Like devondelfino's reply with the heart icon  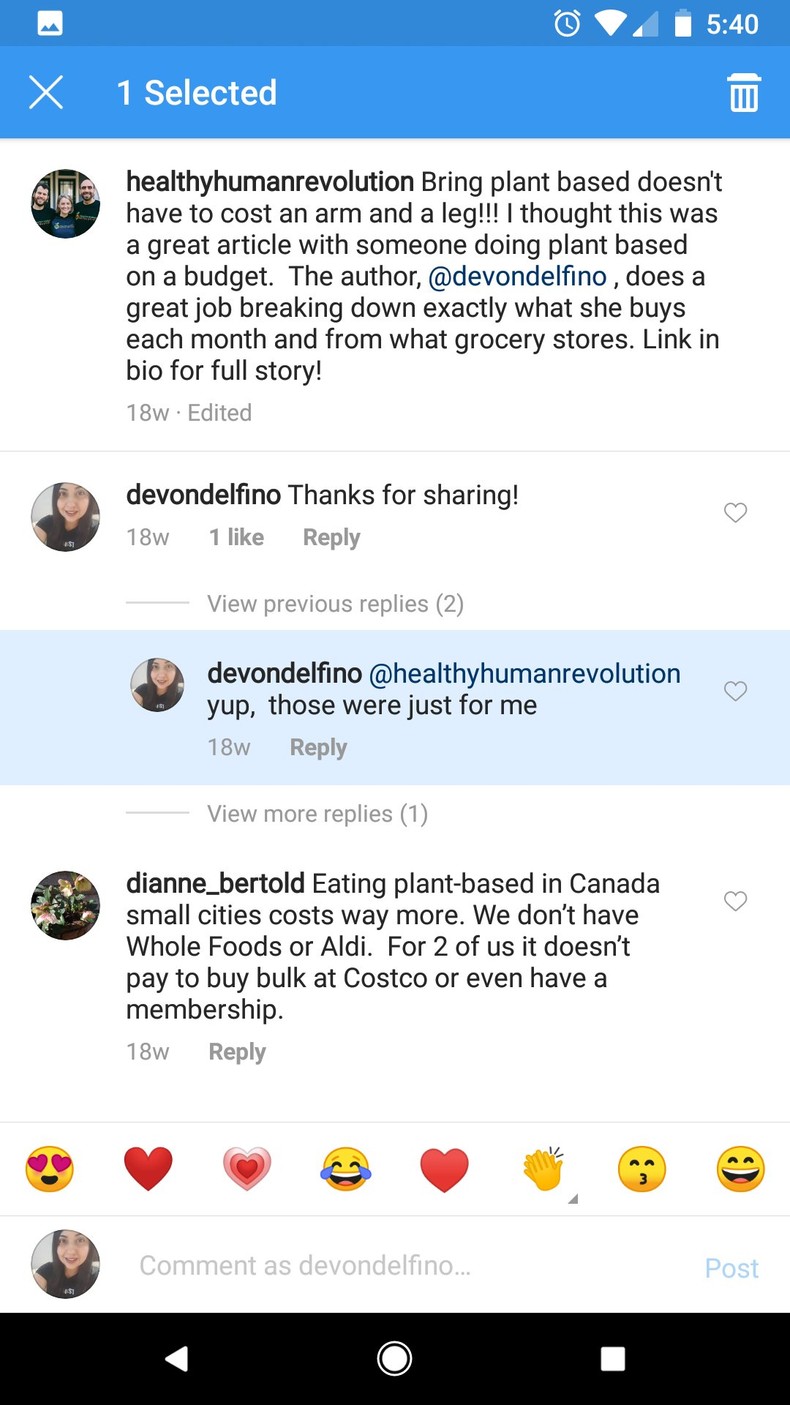point(735,691)
